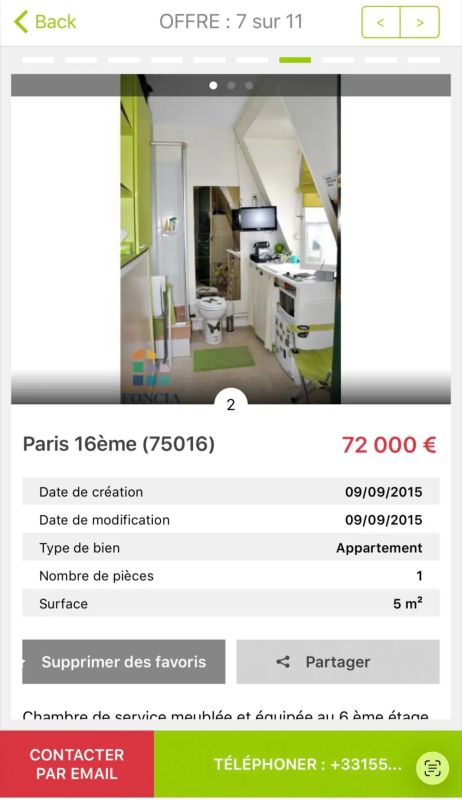462x800 pixels.
Task: Tap Supprimer des favoris
Action: point(123,662)
